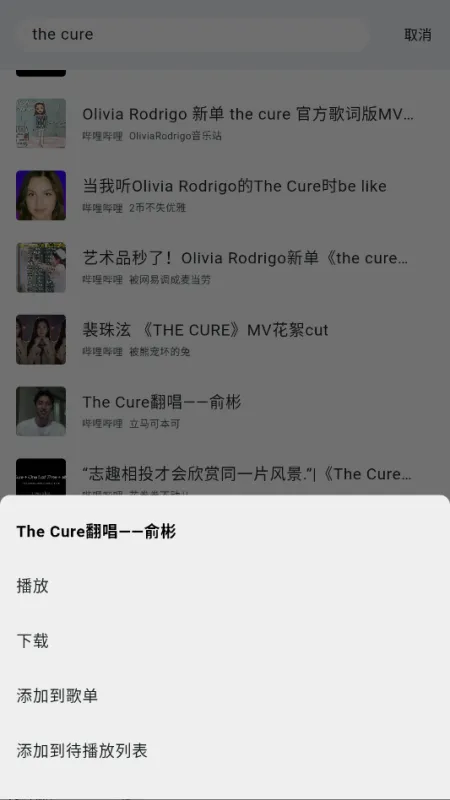Open the 当我听Olivia Rodrigo的The Cure时be like result

click(x=225, y=195)
